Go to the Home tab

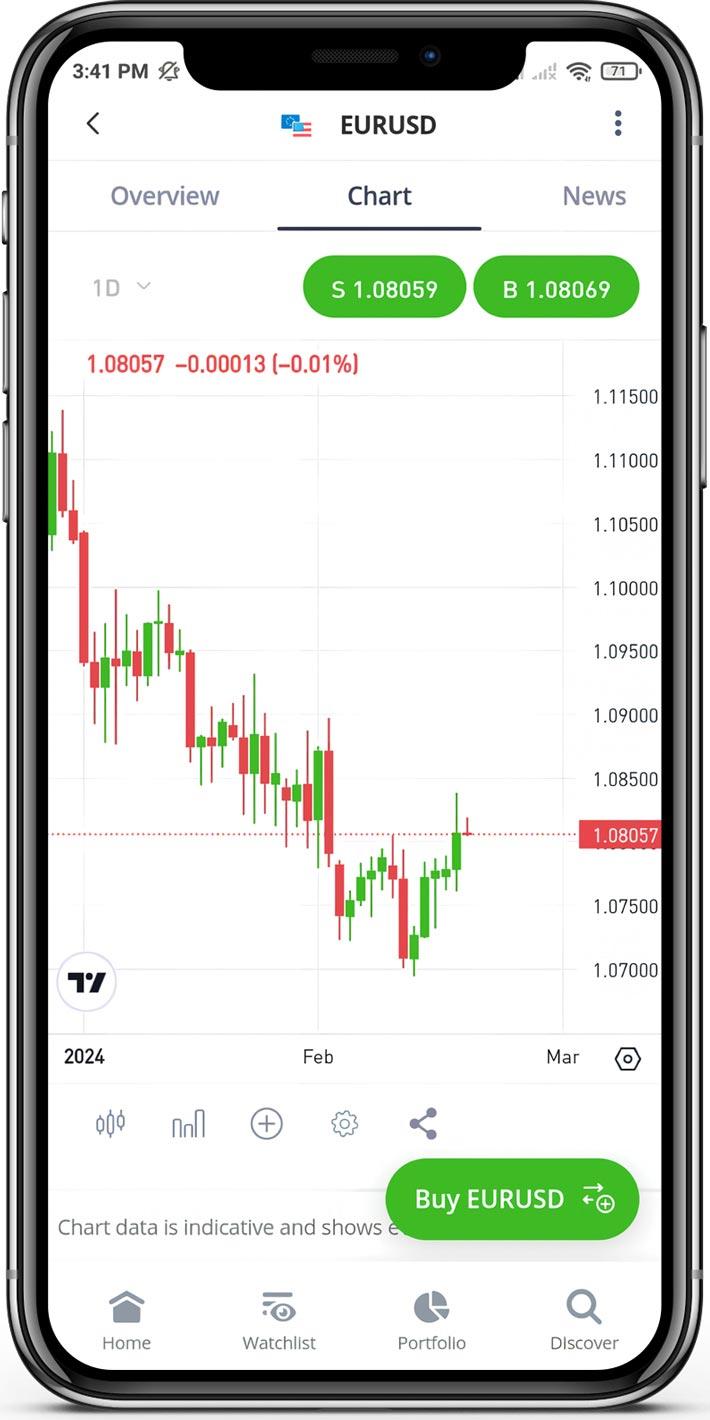pyautogui.click(x=126, y=1320)
